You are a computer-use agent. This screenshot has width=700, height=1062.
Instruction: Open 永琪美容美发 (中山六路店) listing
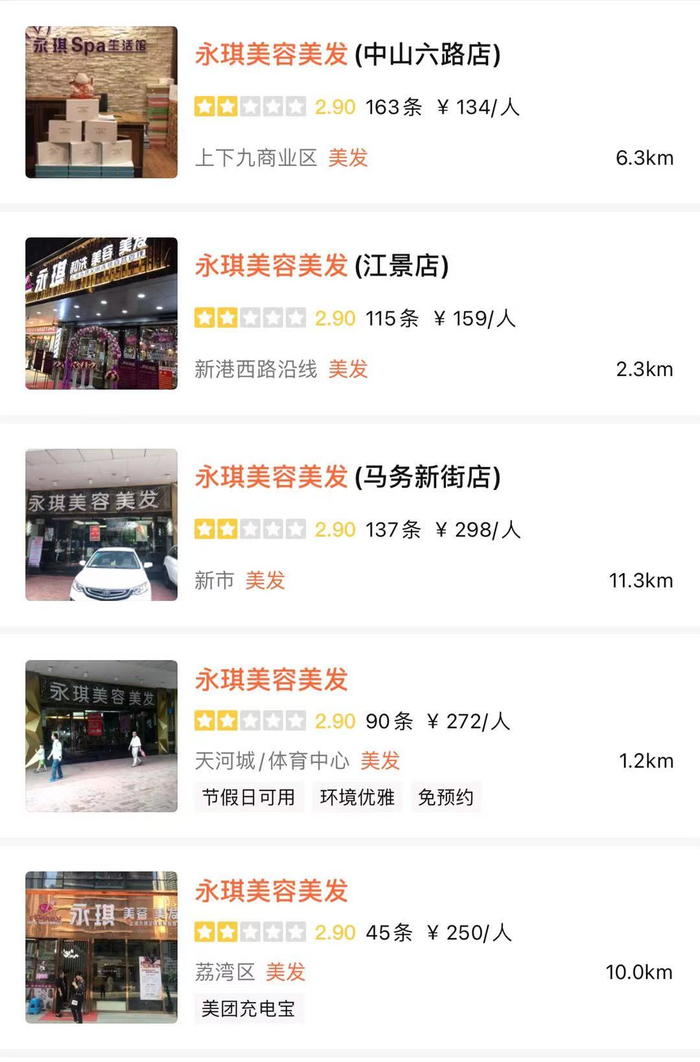(347, 55)
